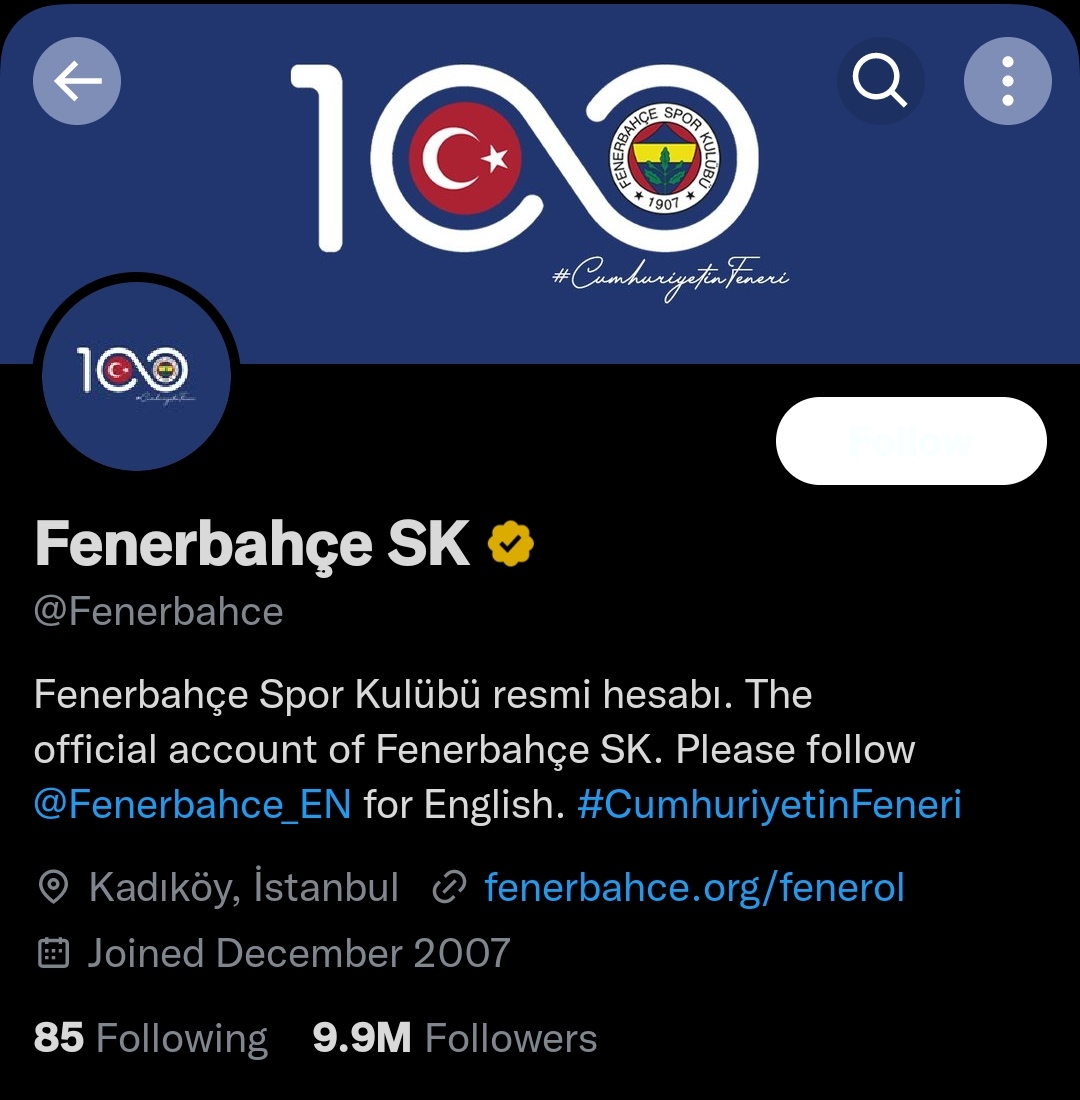Visit the fenerbahce.org/fenerol website link

(x=694, y=887)
